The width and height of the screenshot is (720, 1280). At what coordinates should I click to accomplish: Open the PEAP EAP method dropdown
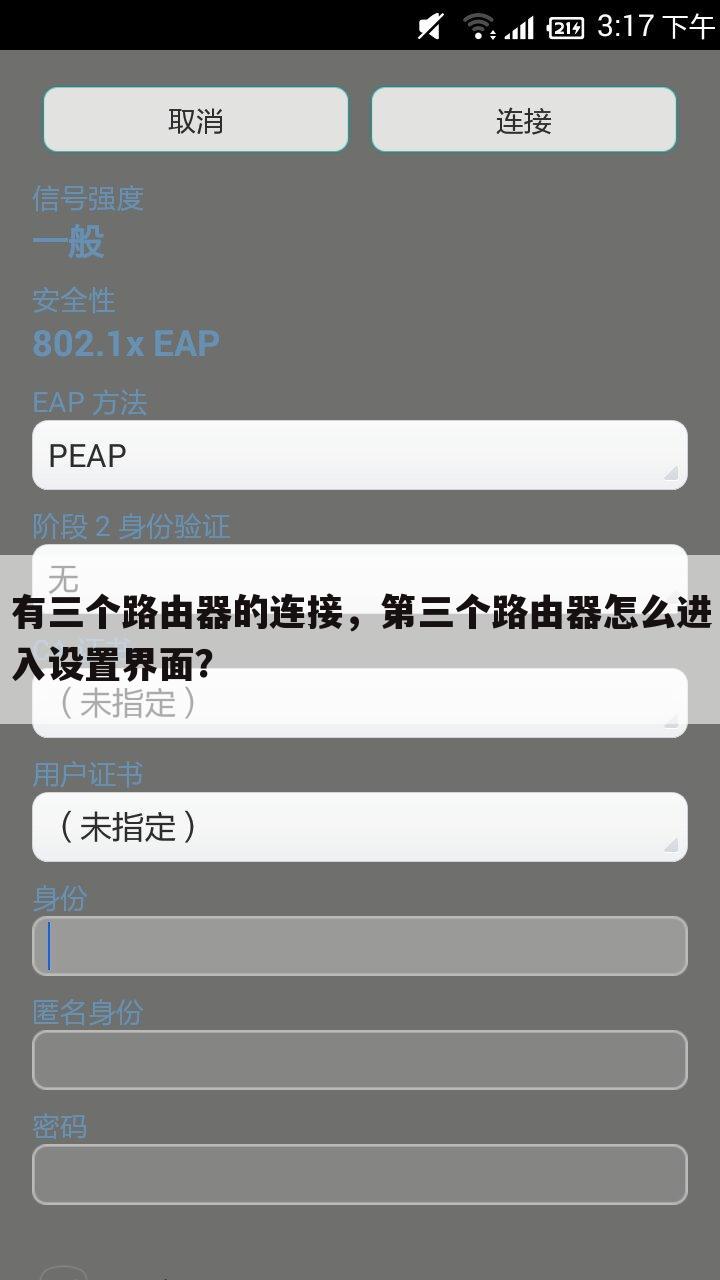click(358, 455)
